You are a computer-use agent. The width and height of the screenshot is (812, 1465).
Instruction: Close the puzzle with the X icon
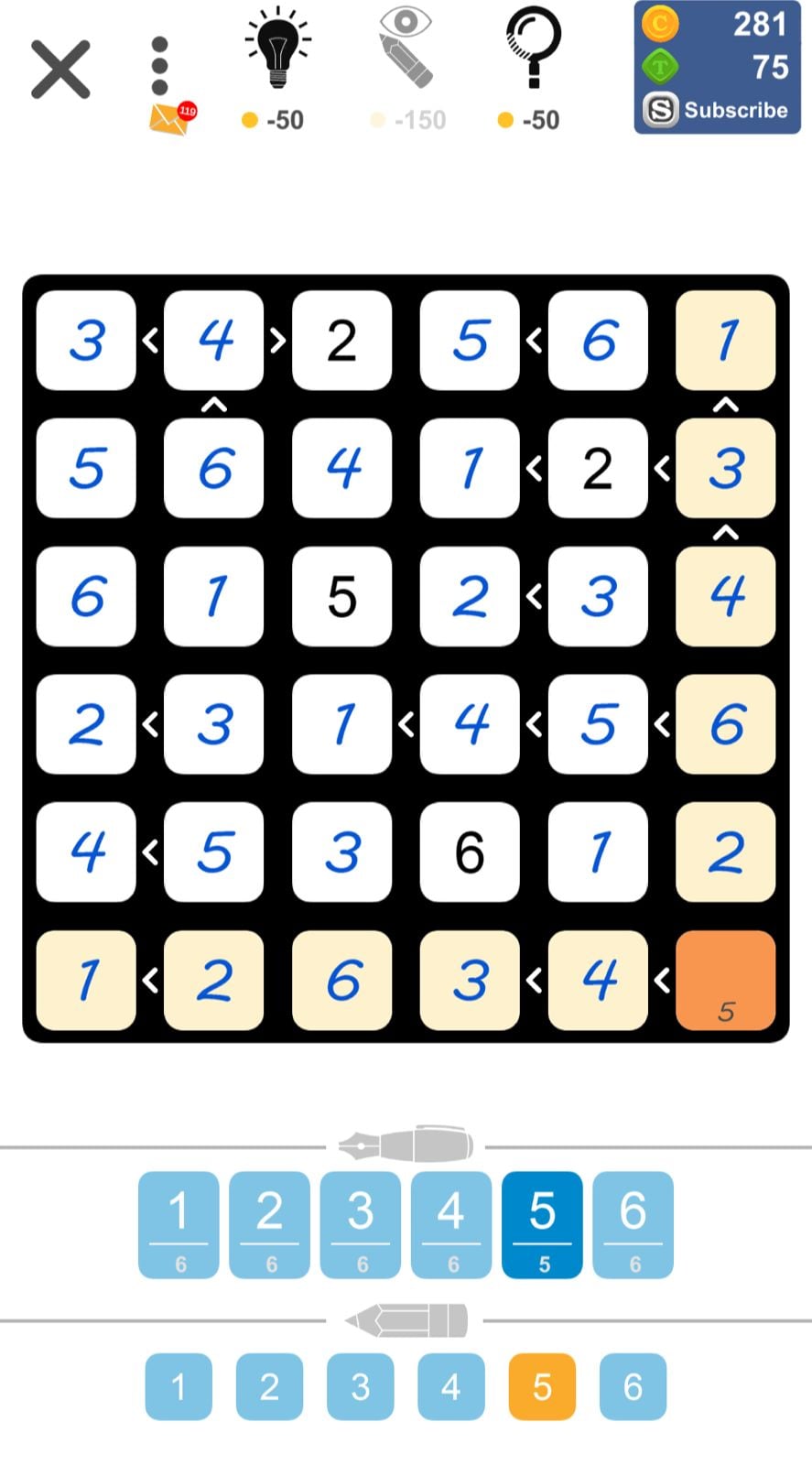pos(60,70)
